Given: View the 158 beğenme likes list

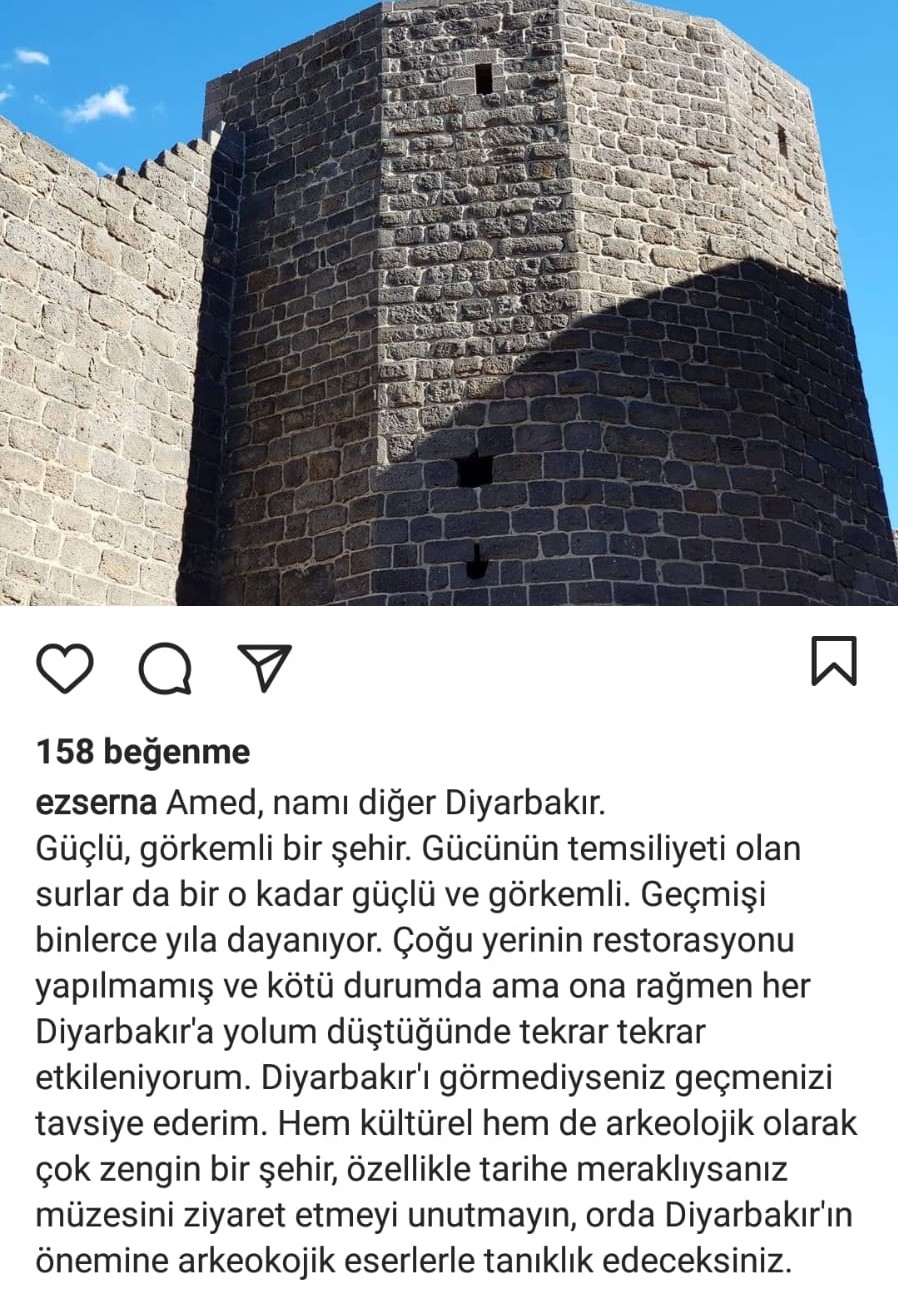Looking at the screenshot, I should coord(143,751).
